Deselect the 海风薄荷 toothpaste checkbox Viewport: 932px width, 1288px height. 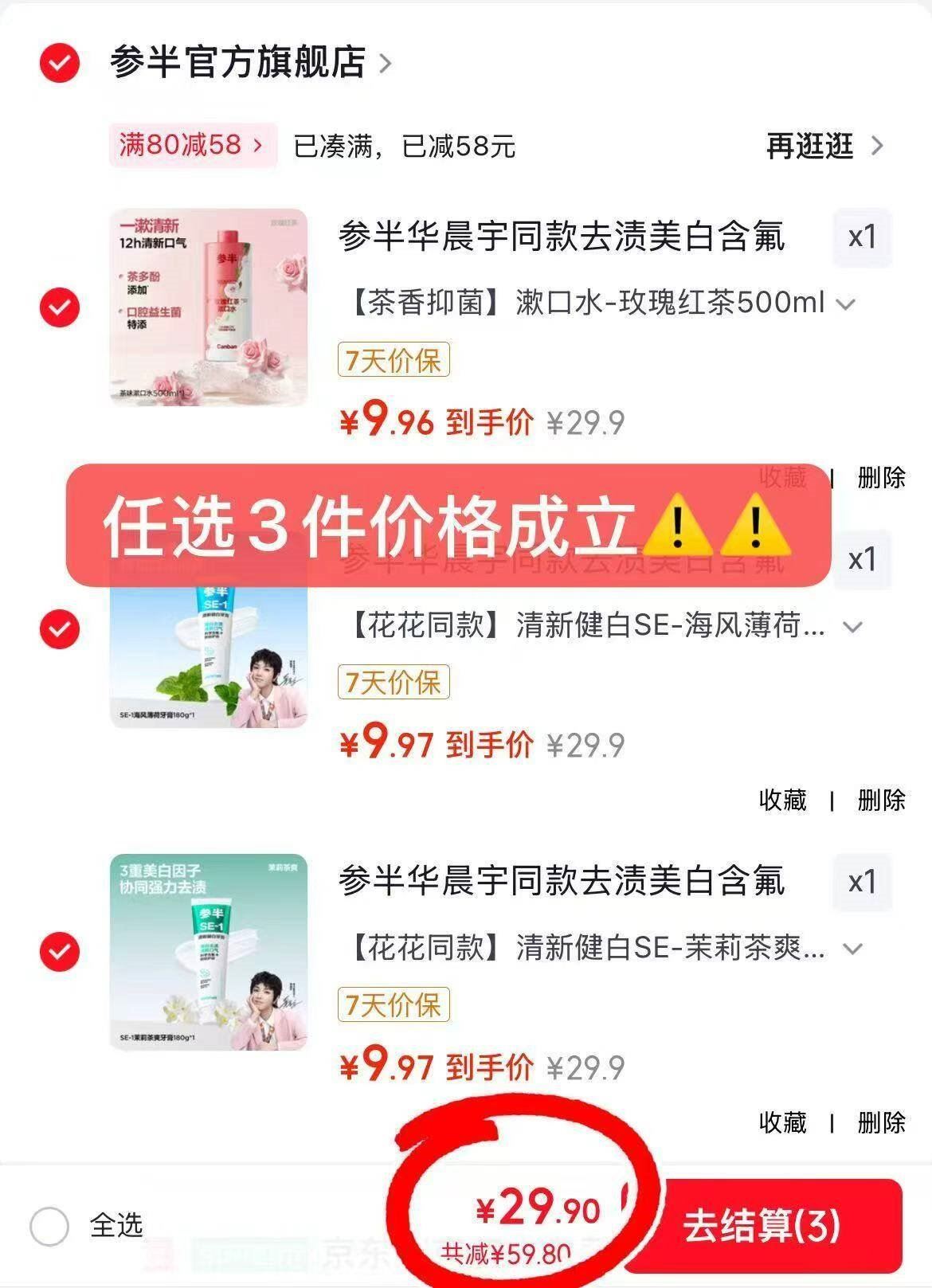(x=60, y=629)
